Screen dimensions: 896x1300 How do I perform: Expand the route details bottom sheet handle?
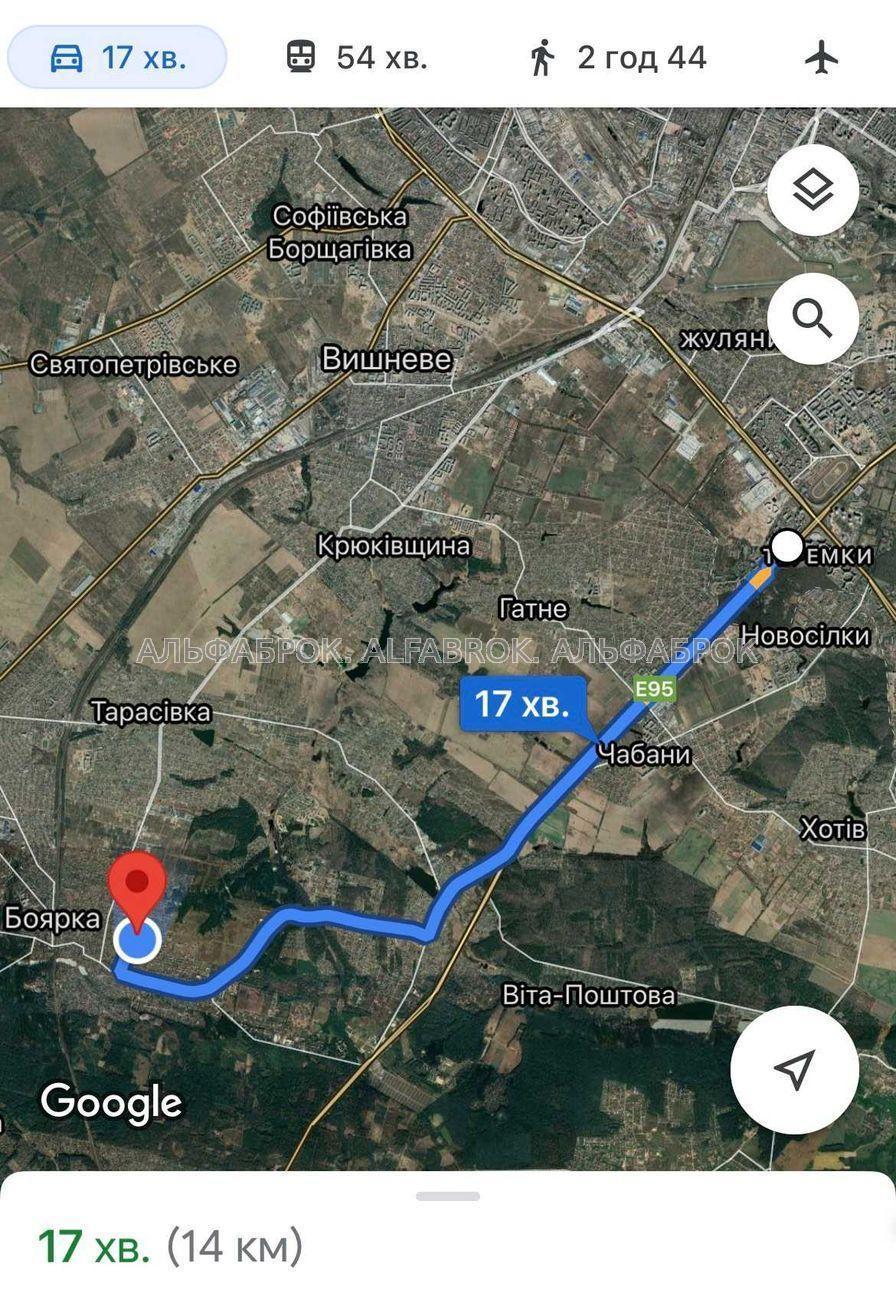(x=448, y=1196)
